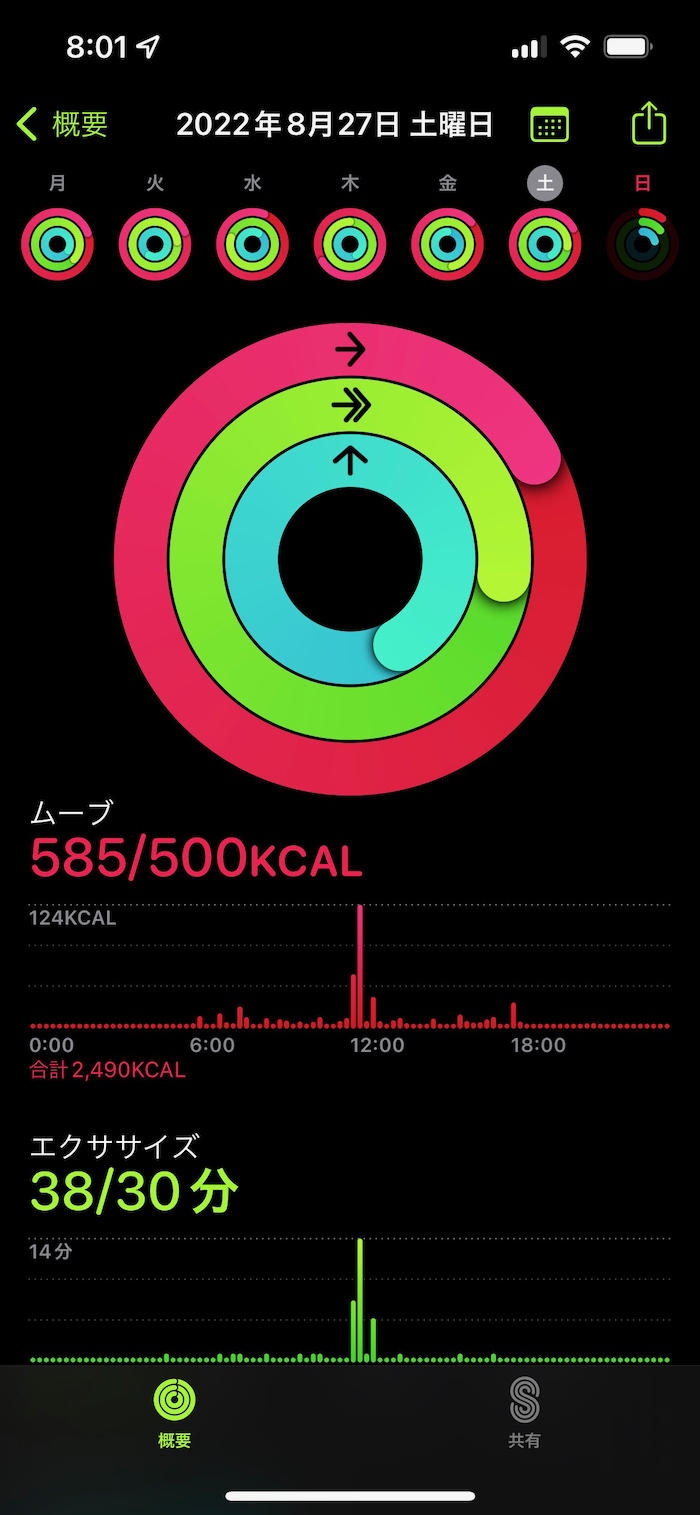Screen dimensions: 700x1515
Task: View Wednesday (水) activity rings
Action: 252,243
